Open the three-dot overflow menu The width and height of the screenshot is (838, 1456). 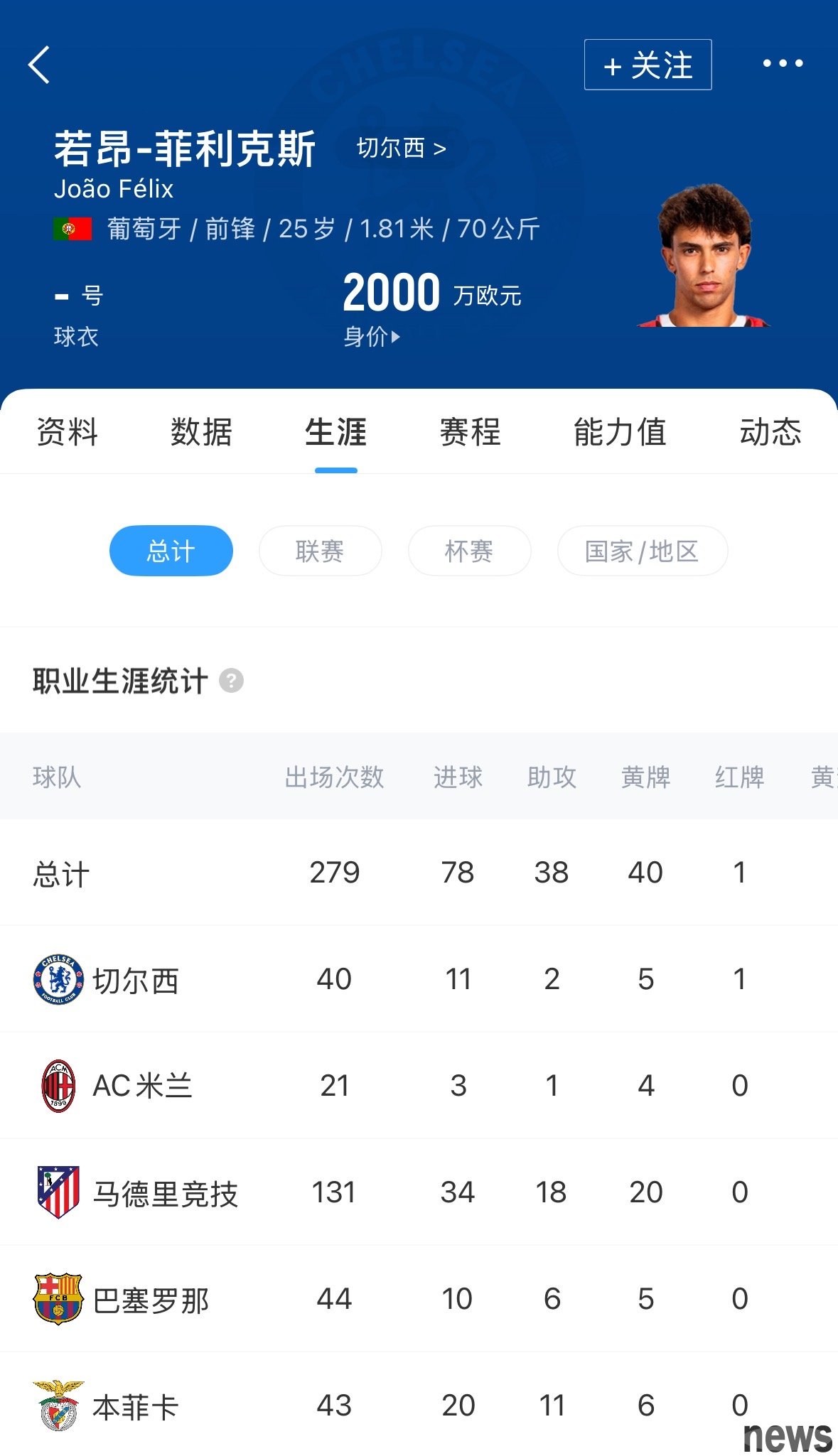pyautogui.click(x=783, y=63)
